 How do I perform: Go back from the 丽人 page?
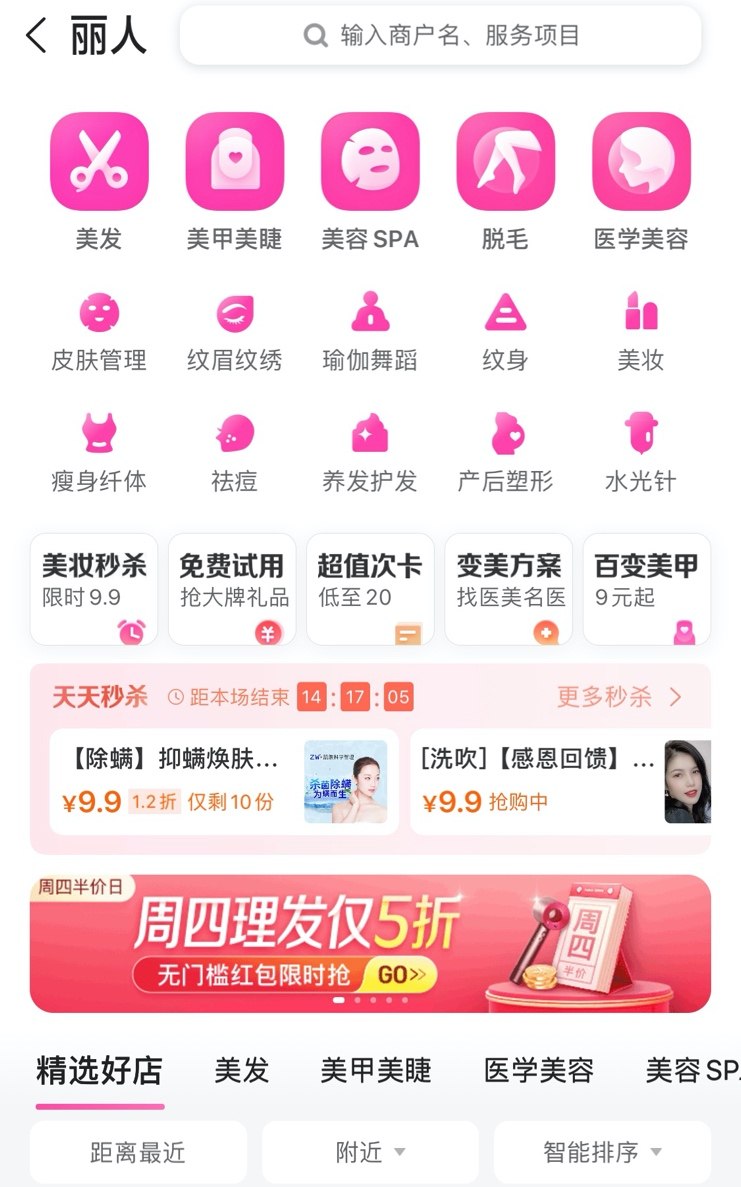pyautogui.click(x=36, y=36)
